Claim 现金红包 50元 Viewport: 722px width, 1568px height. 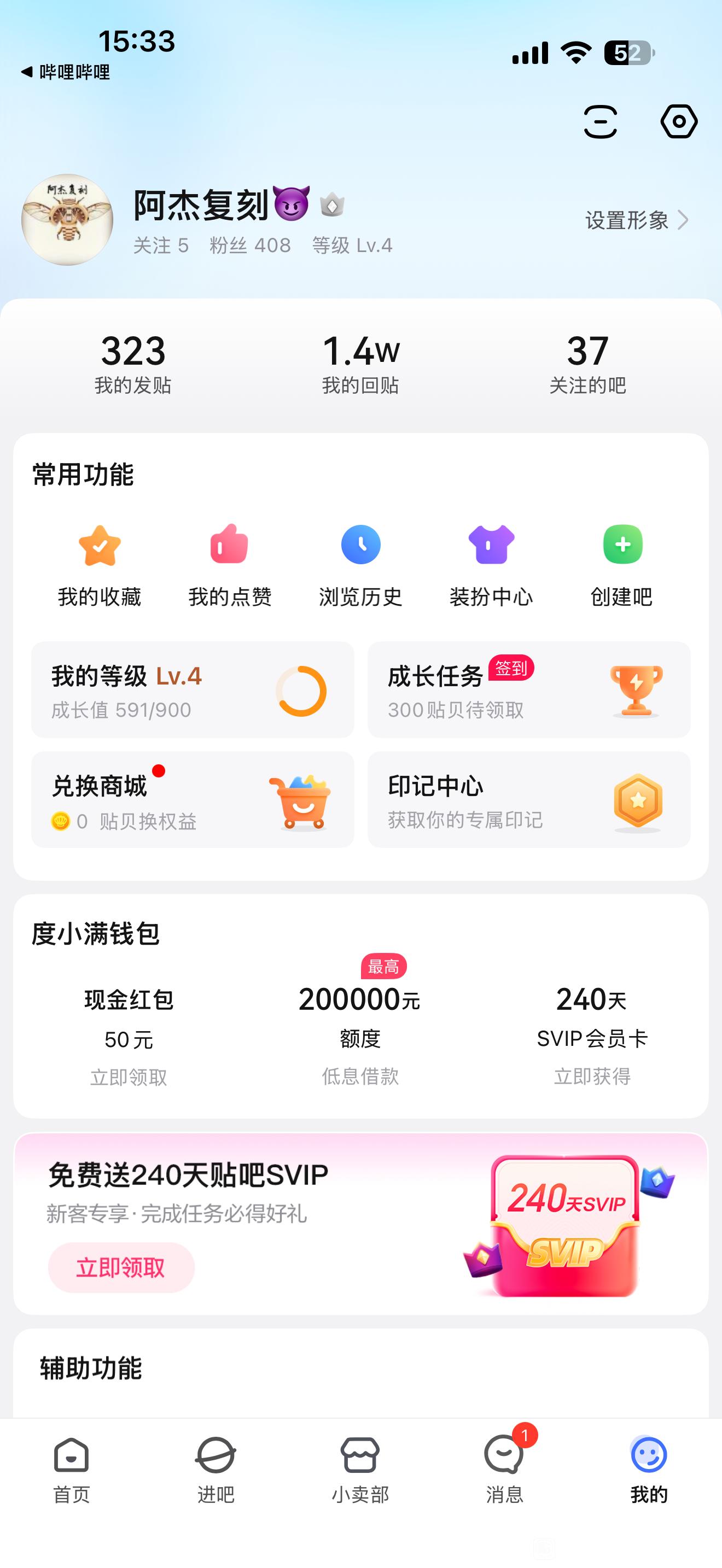click(x=129, y=1038)
